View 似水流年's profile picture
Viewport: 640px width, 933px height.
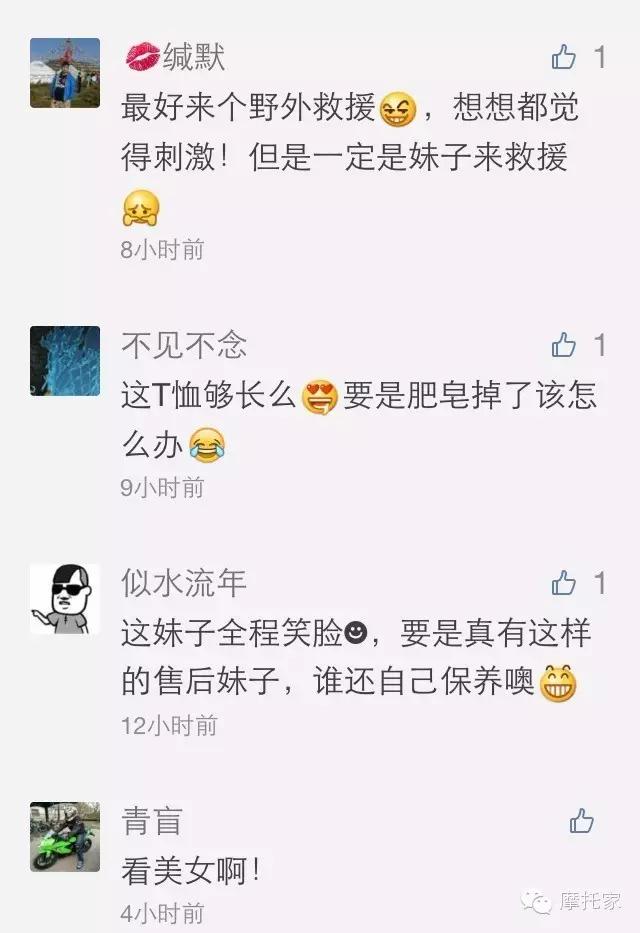(65, 599)
